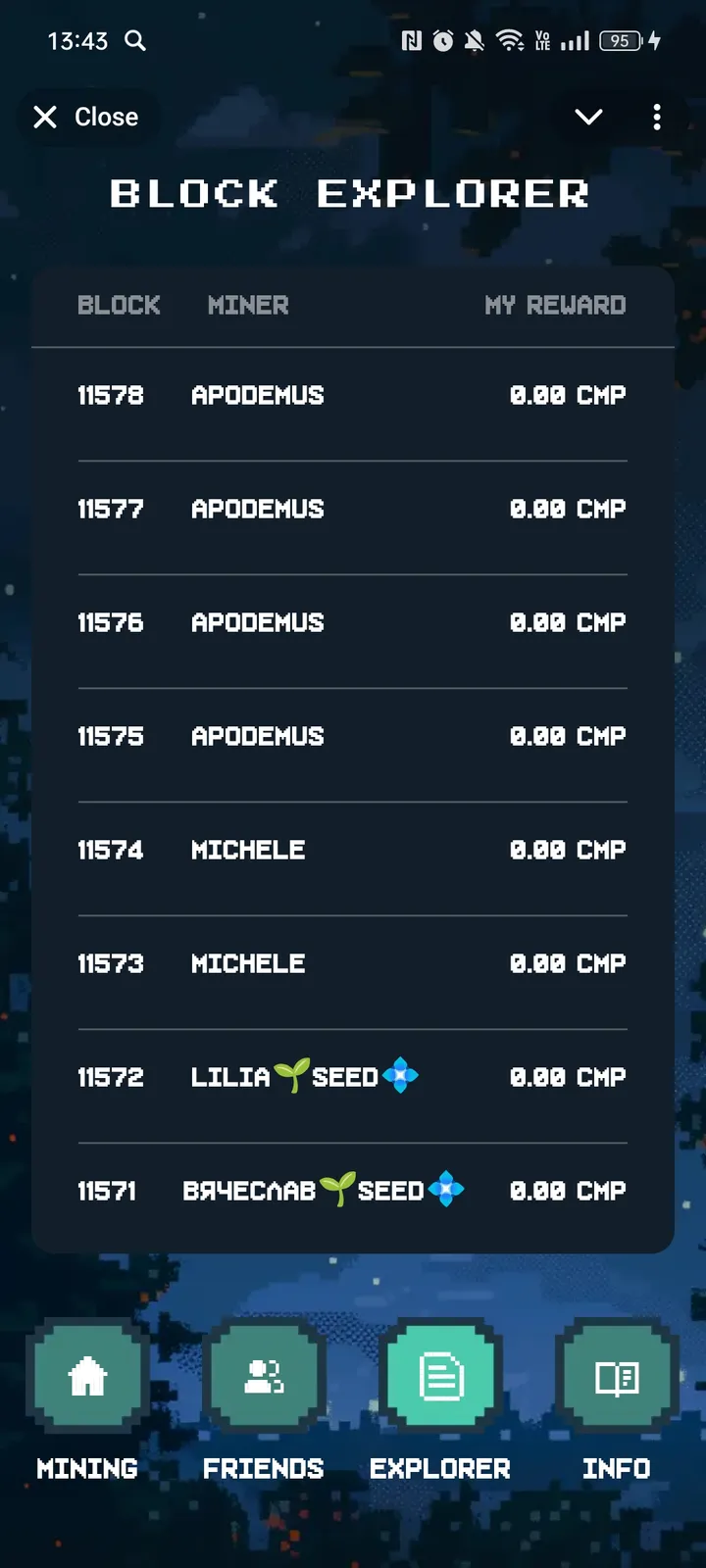The width and height of the screenshot is (706, 1568).
Task: Tap the muted notifications bell icon
Action: [475, 41]
